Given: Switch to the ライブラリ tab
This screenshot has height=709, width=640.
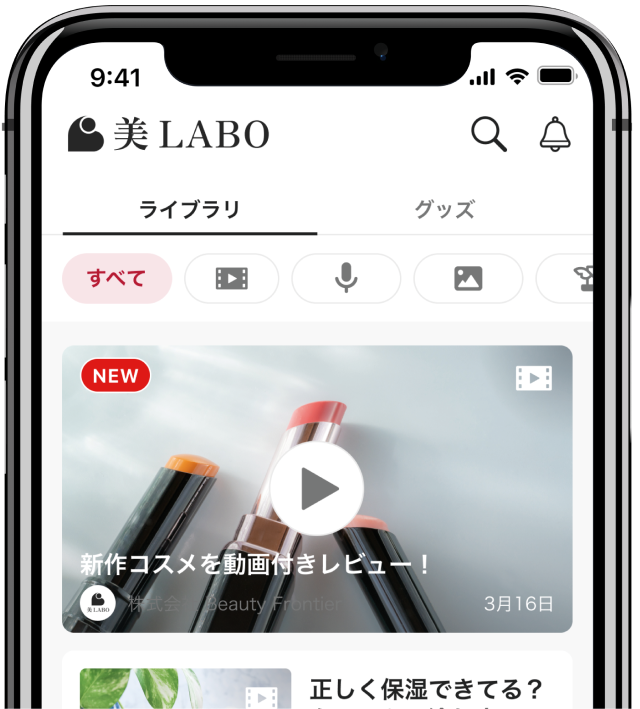Looking at the screenshot, I should pos(190,210).
